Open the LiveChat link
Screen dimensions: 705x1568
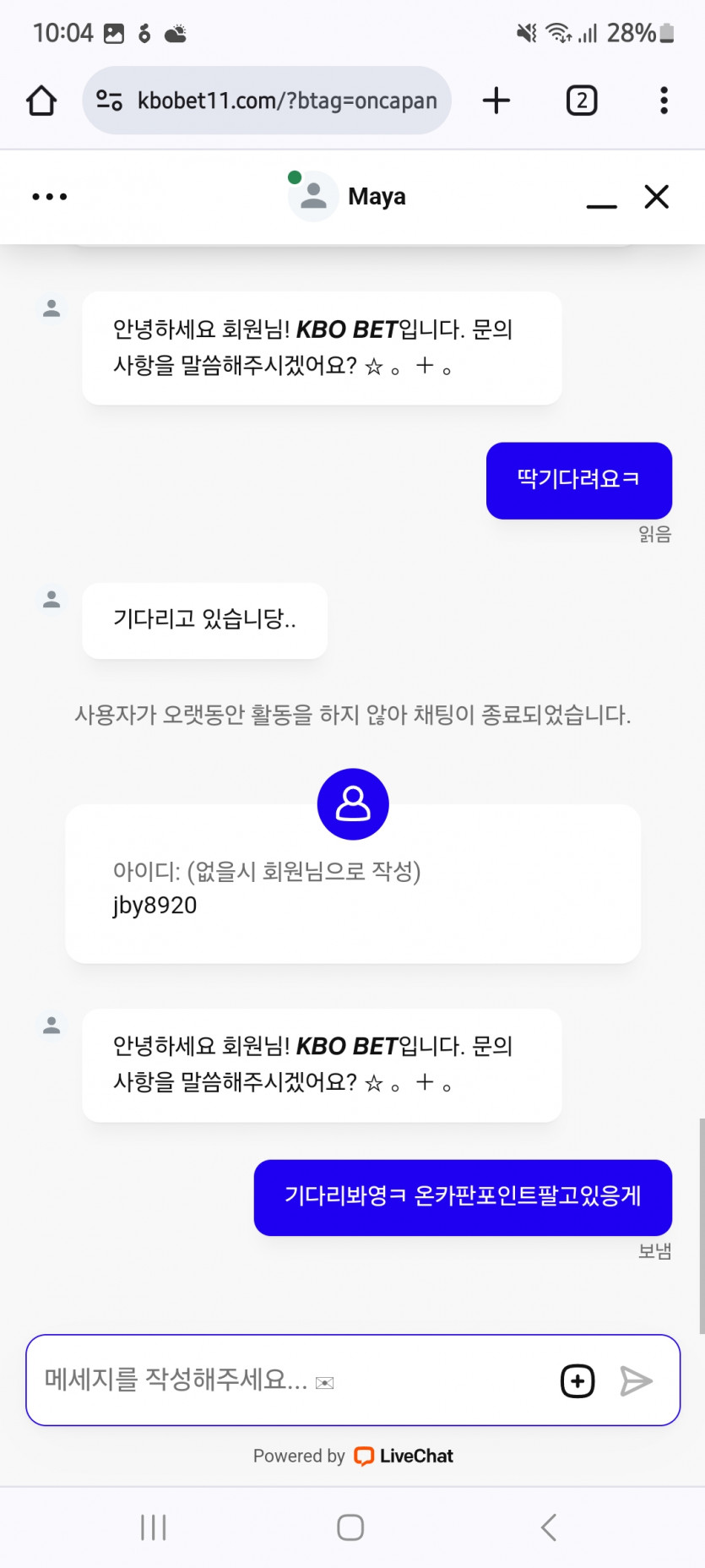click(404, 1456)
